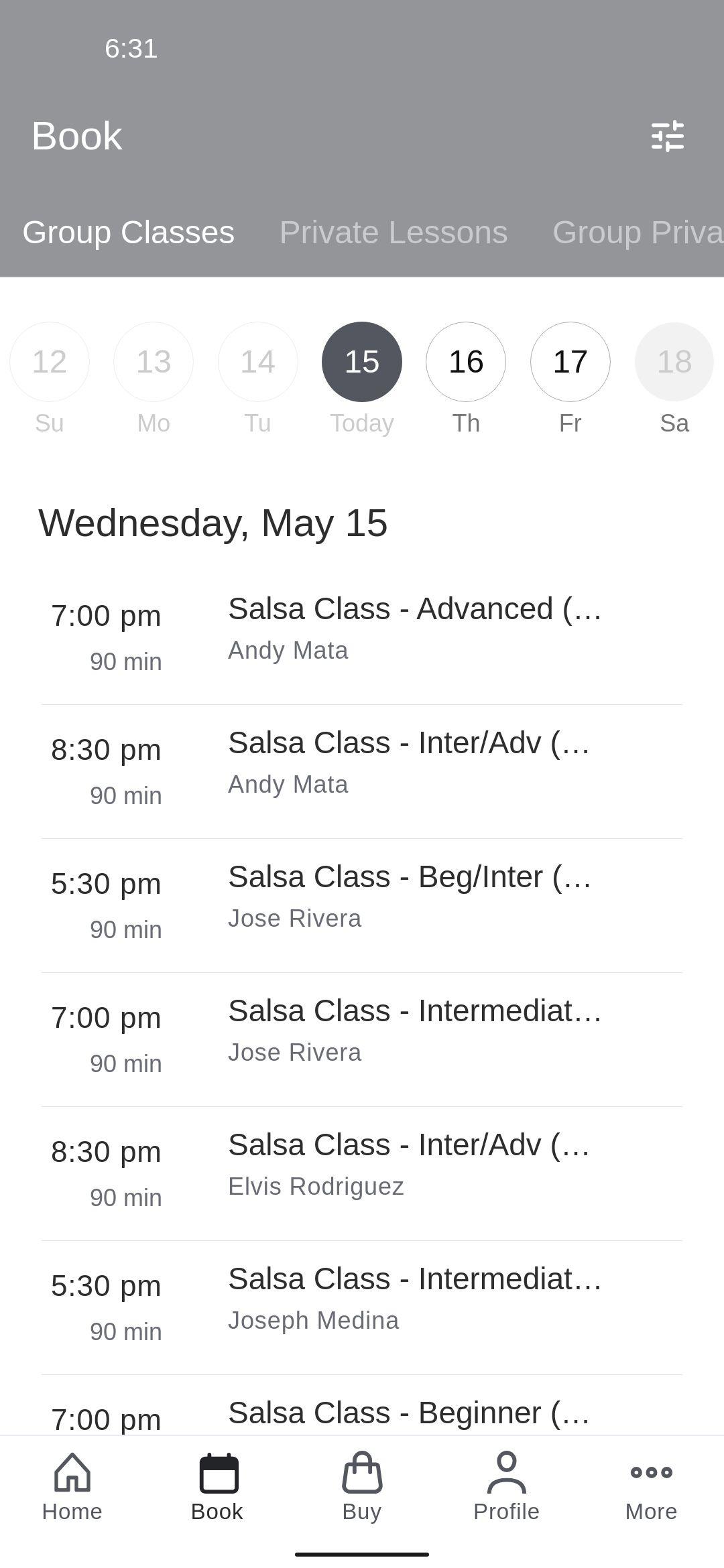
Task: Select Friday the 17th
Action: 570,362
